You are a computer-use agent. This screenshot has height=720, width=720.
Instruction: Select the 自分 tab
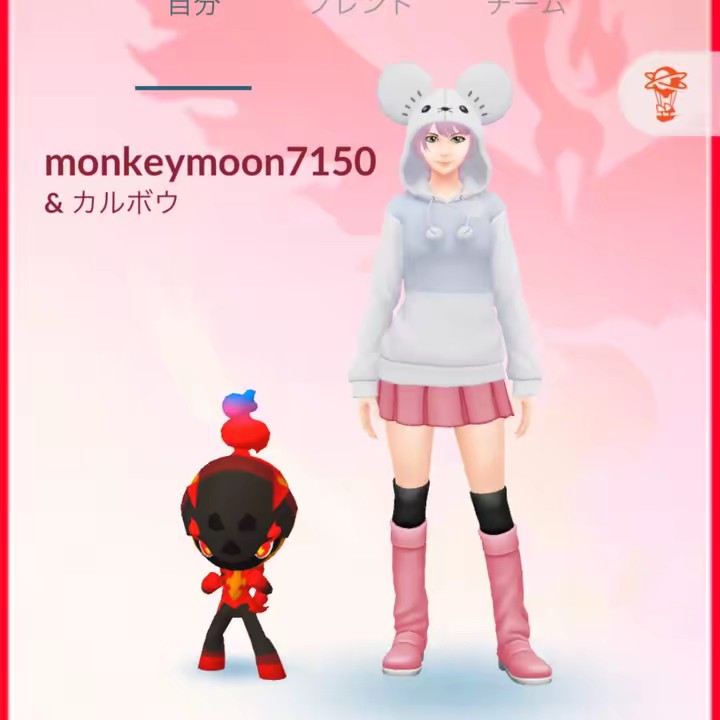[x=193, y=8]
